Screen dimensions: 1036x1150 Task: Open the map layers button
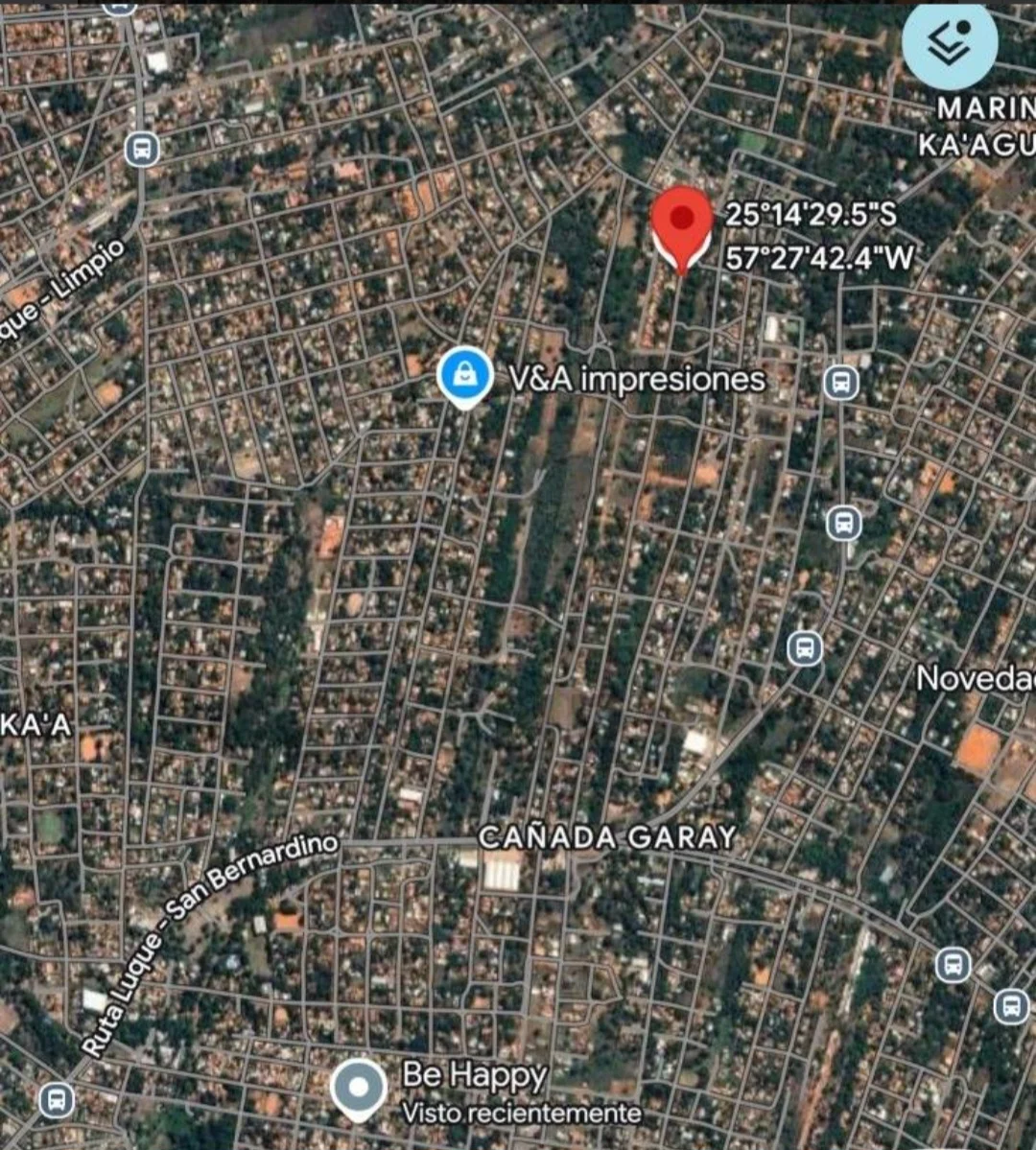tap(950, 45)
